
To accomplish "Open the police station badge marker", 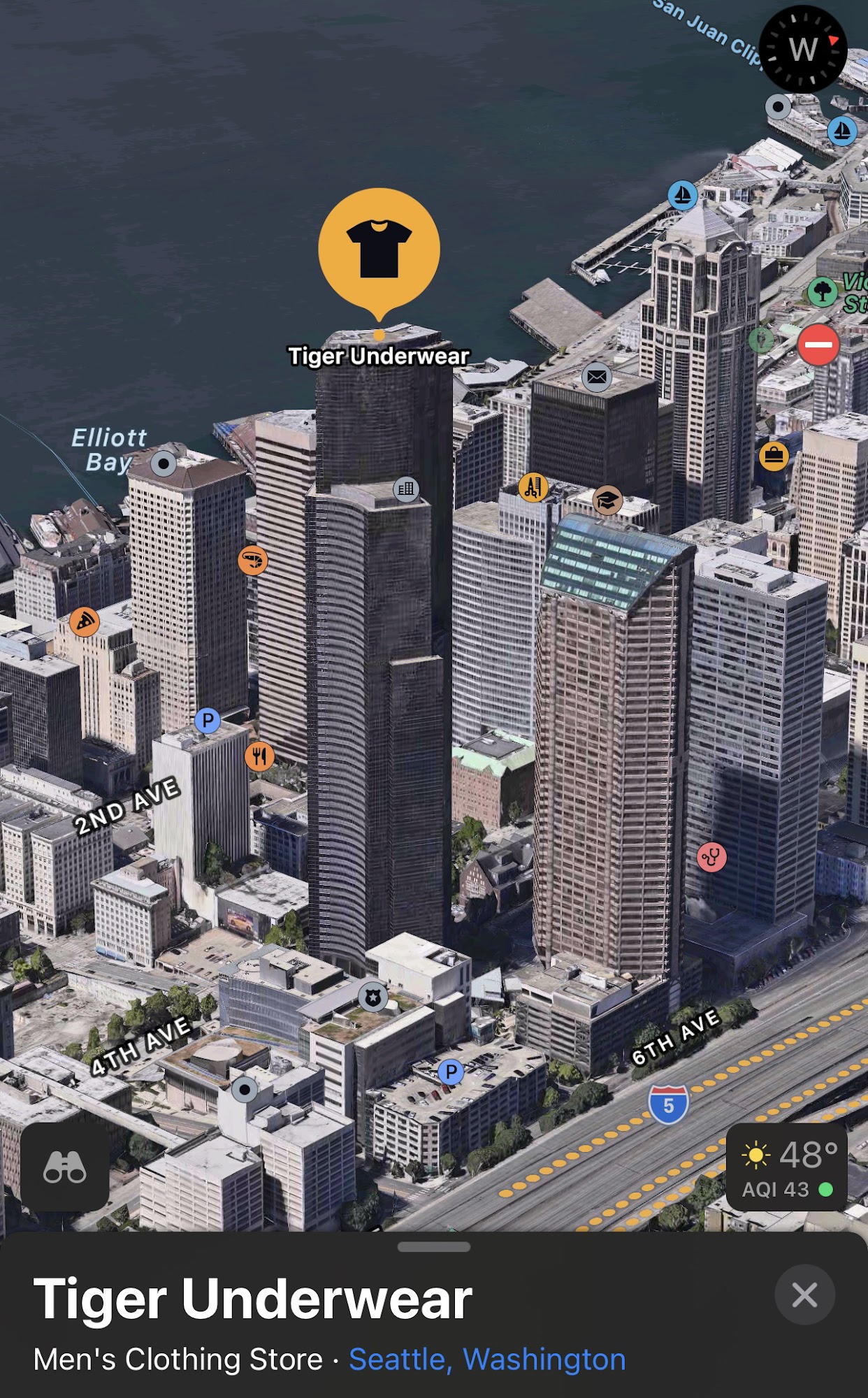I will pos(373,997).
